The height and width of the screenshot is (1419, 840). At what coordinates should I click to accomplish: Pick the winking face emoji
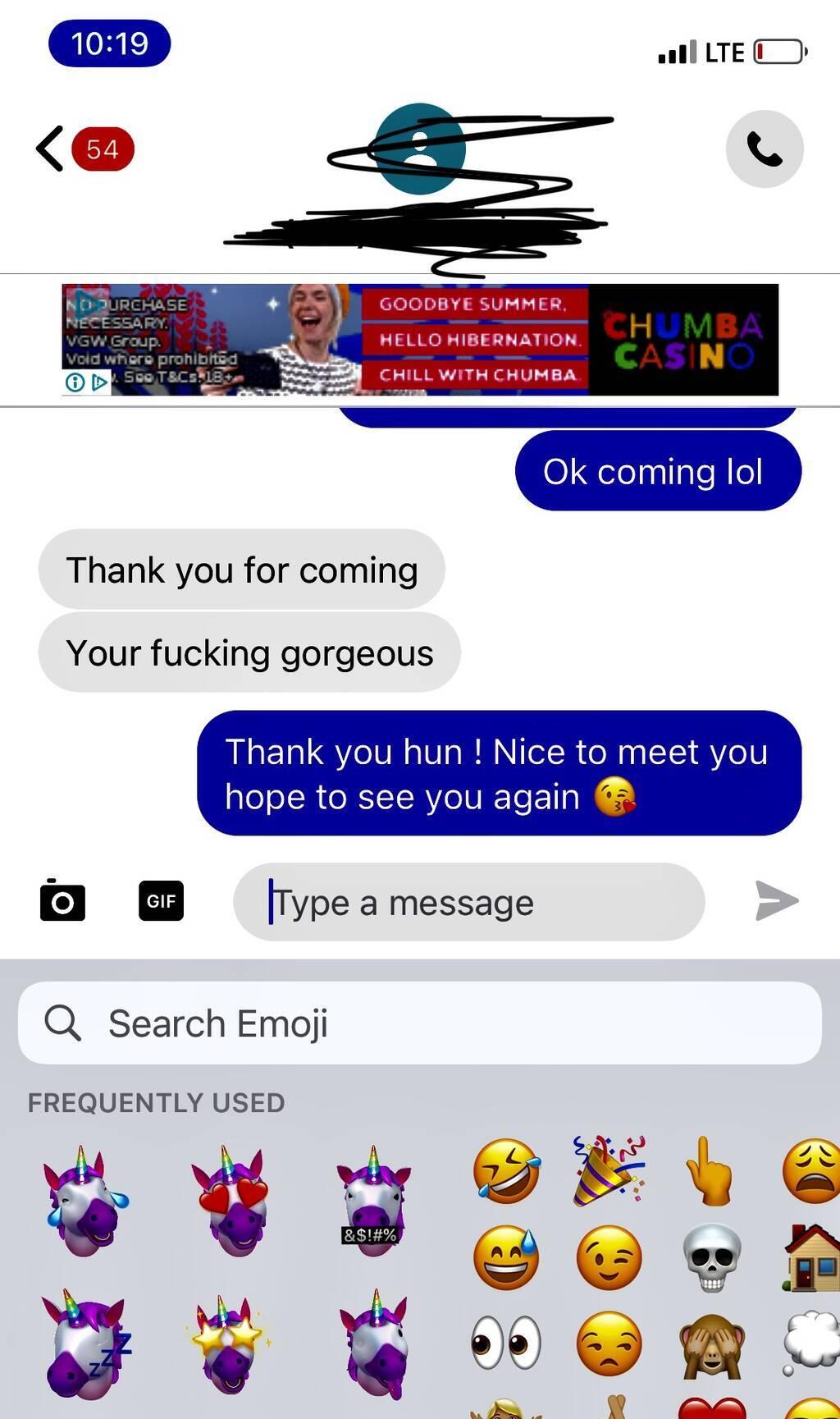[x=609, y=1257]
